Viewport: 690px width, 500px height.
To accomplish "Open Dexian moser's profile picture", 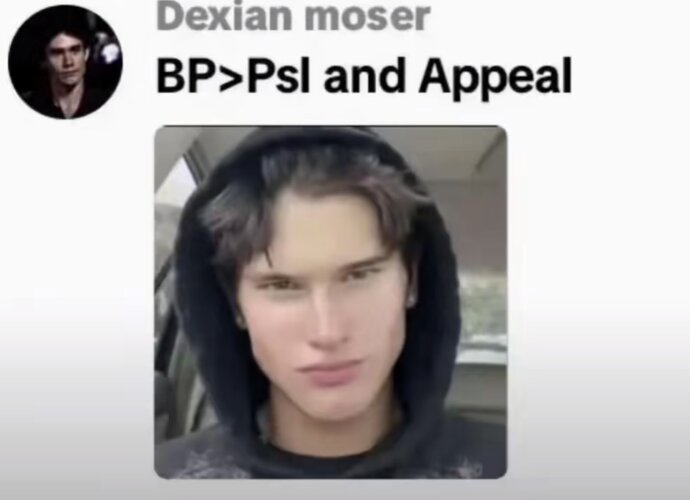I will click(65, 62).
